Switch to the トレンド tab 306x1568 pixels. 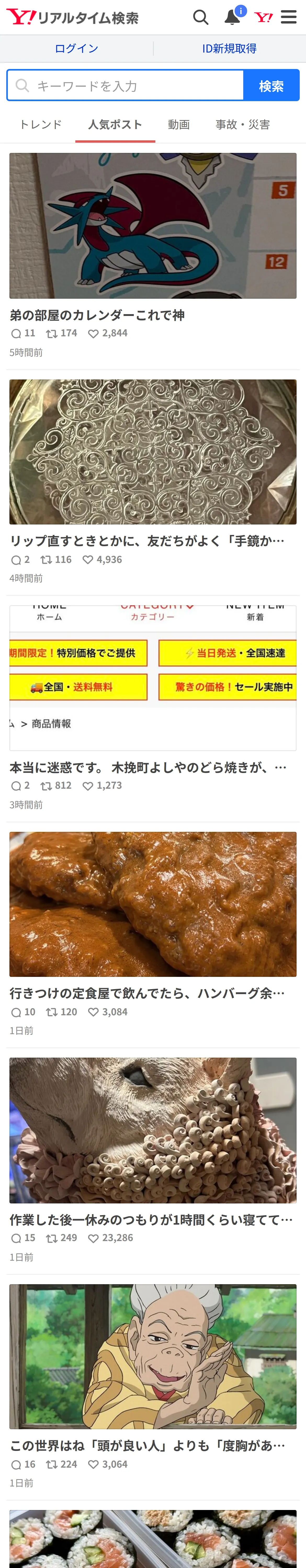point(41,125)
